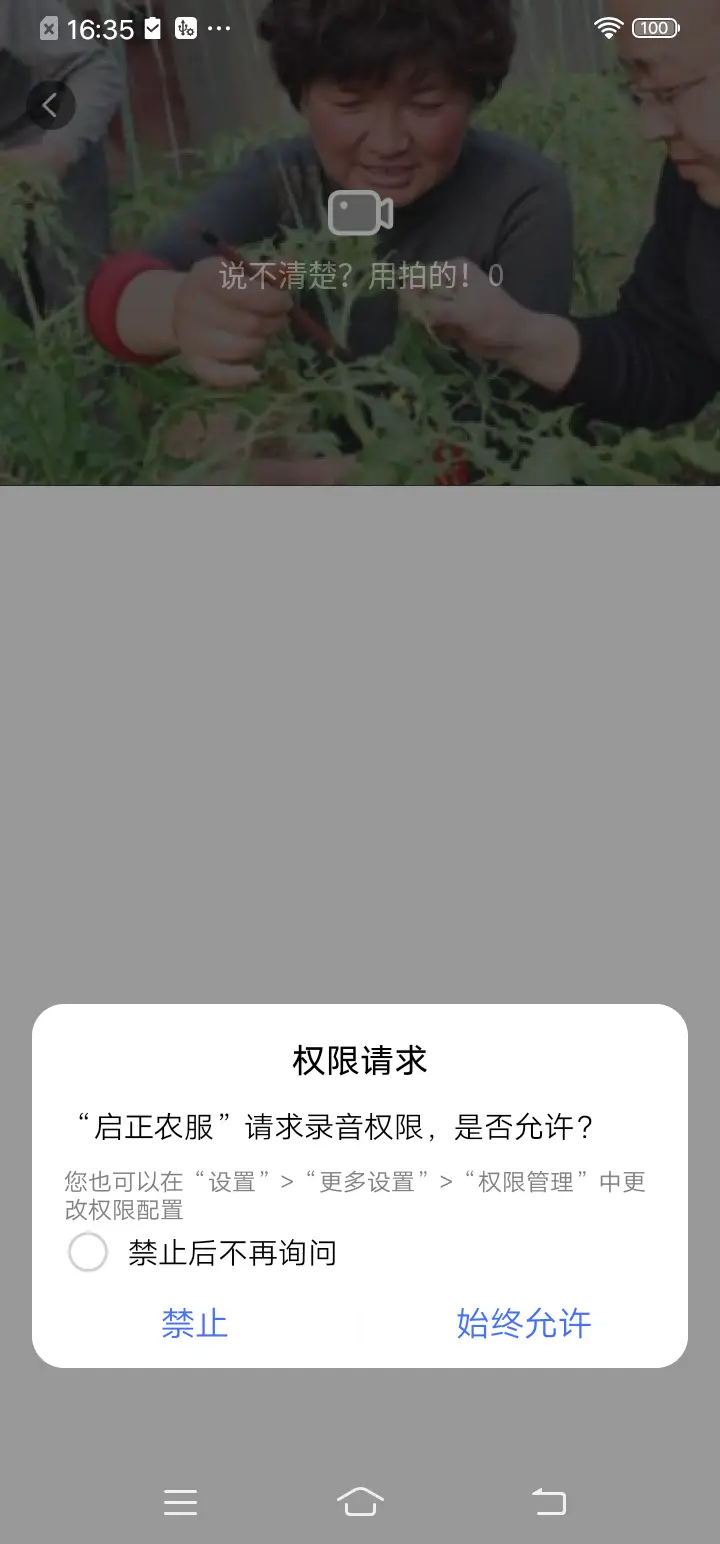This screenshot has width=720, height=1544.
Task: Tap 始终允许 to grant recording permission
Action: (523, 1323)
